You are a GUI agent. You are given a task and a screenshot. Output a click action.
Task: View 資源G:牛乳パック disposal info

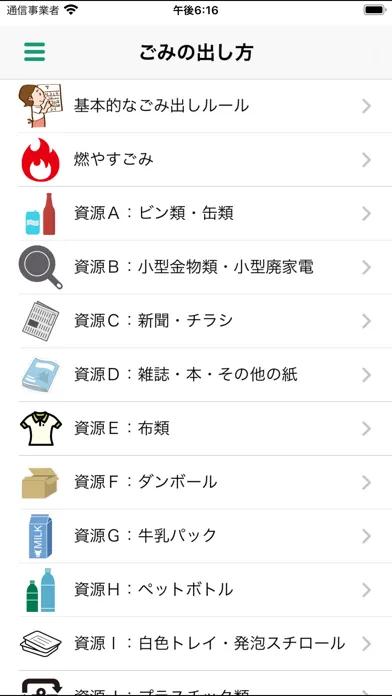tap(196, 536)
